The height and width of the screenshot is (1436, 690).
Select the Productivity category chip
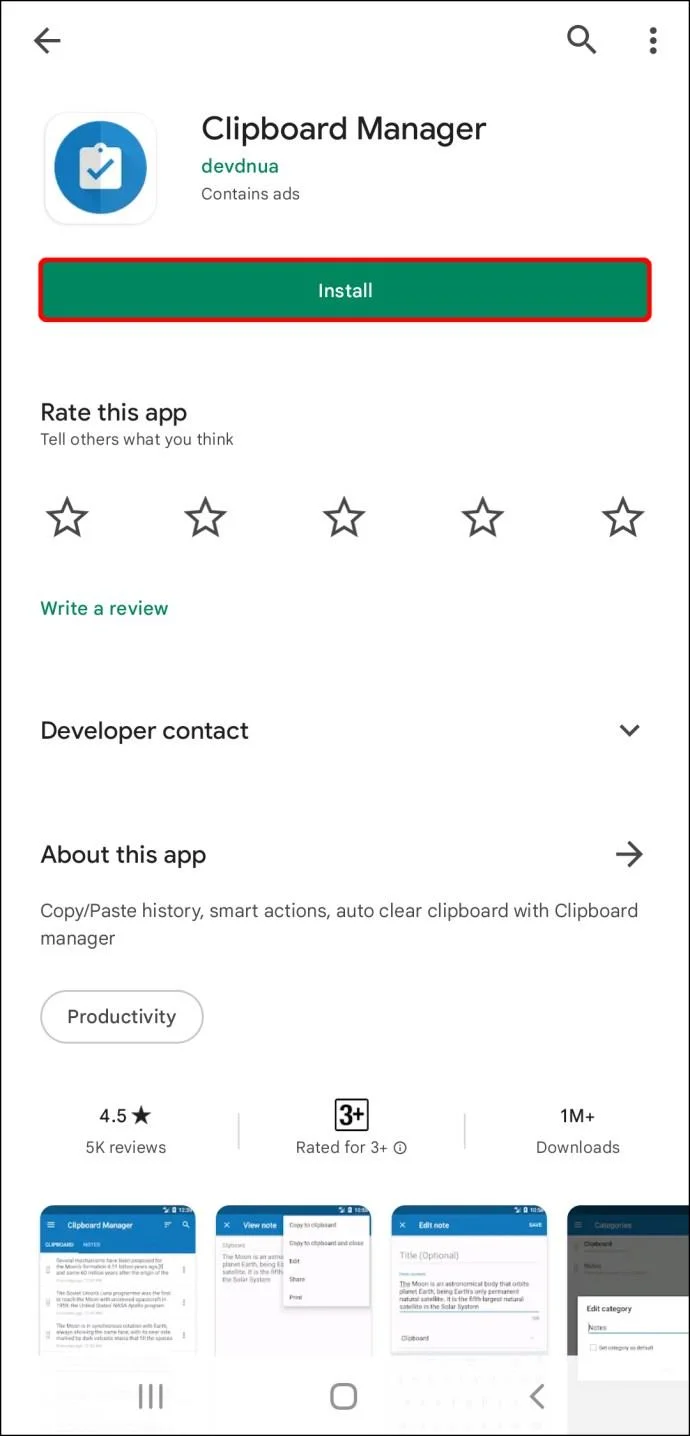(x=122, y=1017)
